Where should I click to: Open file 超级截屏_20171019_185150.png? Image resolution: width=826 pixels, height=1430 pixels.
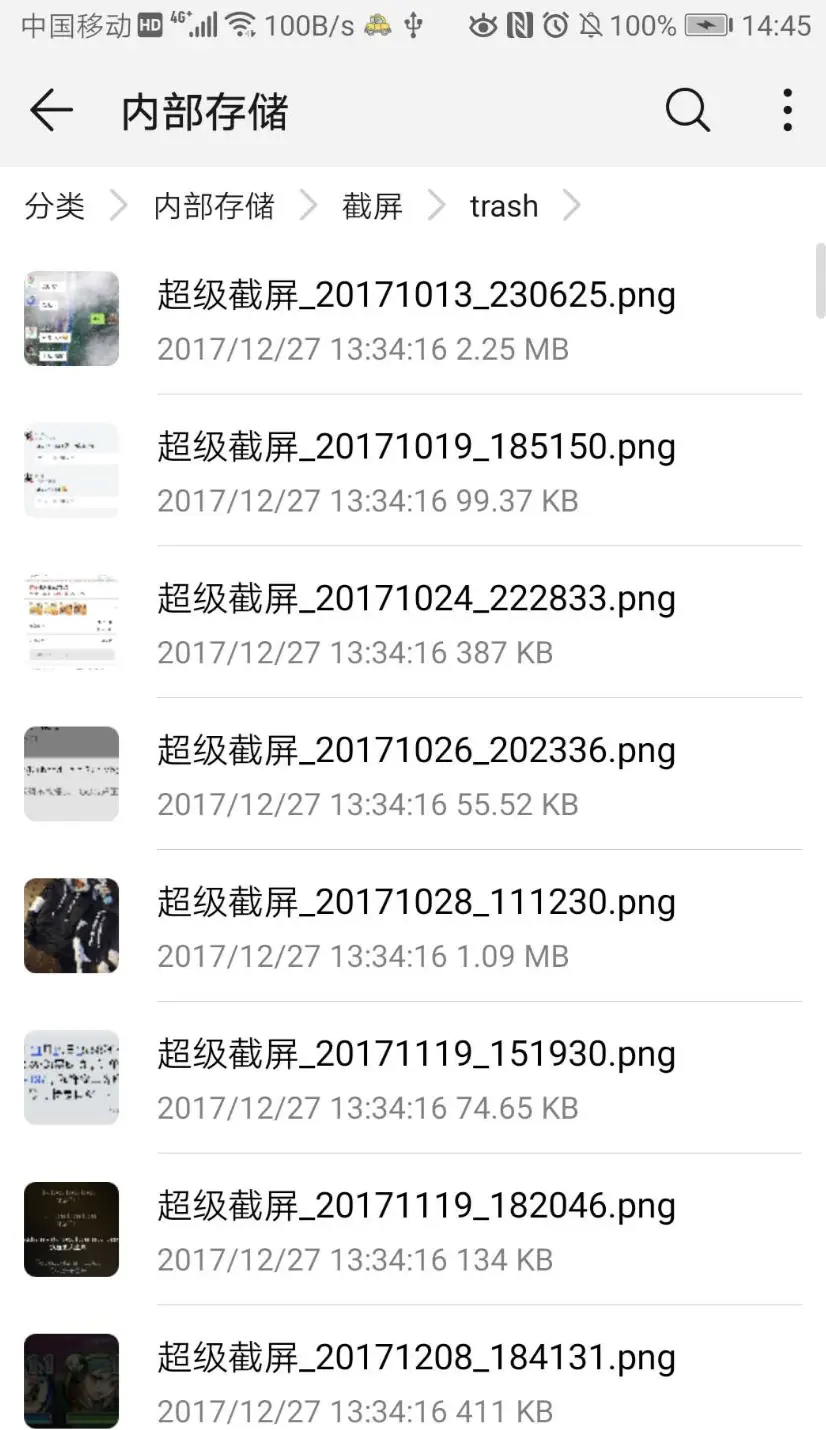416,471
